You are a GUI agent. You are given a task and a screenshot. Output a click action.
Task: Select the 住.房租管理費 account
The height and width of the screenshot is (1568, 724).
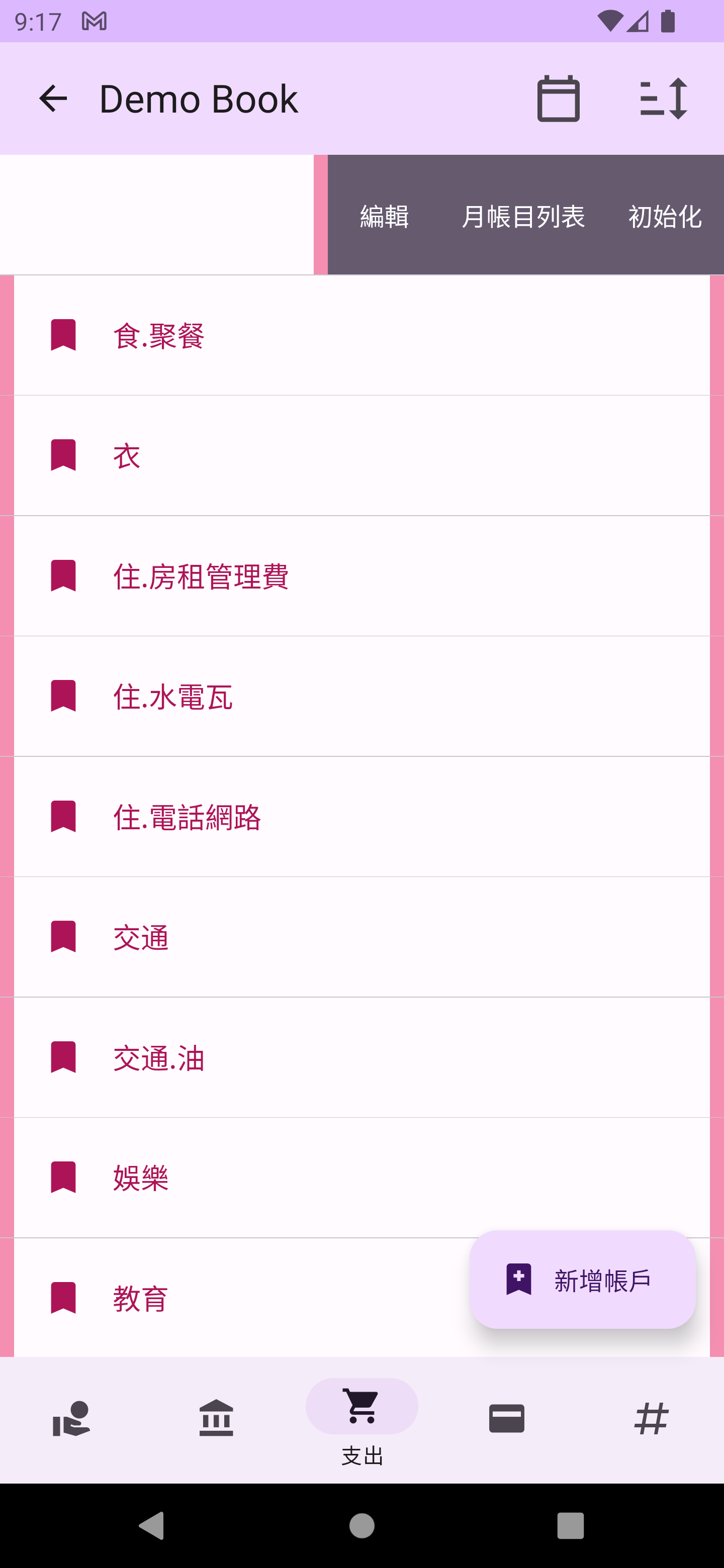coord(361,576)
